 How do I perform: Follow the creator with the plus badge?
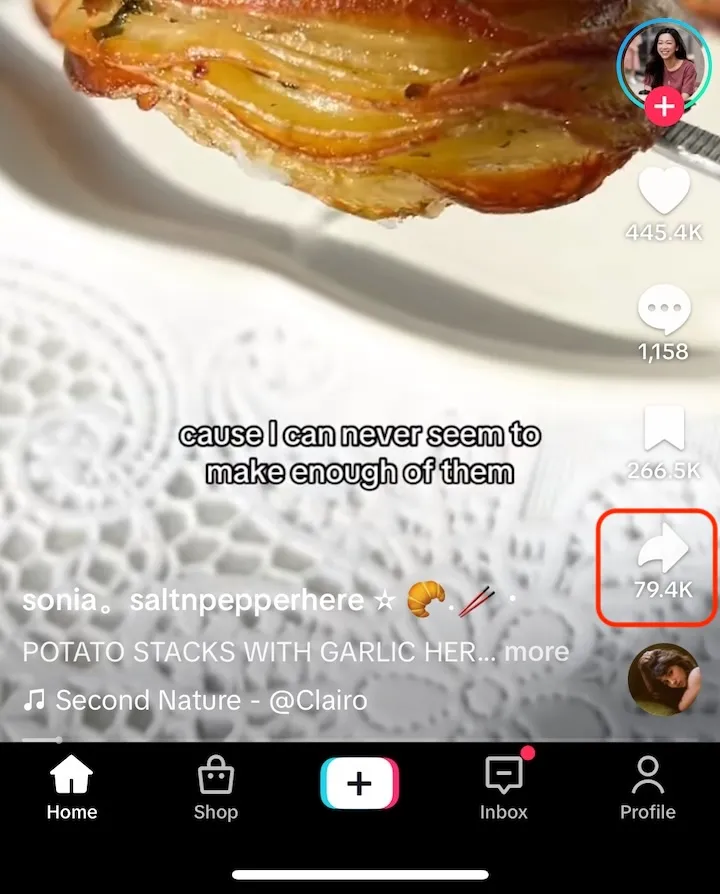(x=664, y=106)
